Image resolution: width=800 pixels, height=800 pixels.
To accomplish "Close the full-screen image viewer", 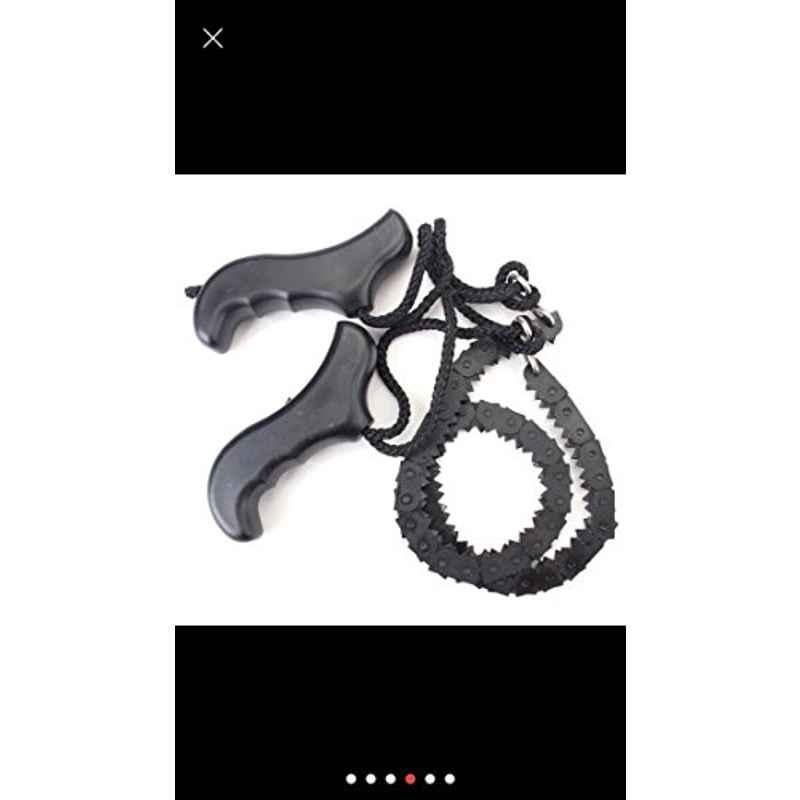I will (212, 38).
